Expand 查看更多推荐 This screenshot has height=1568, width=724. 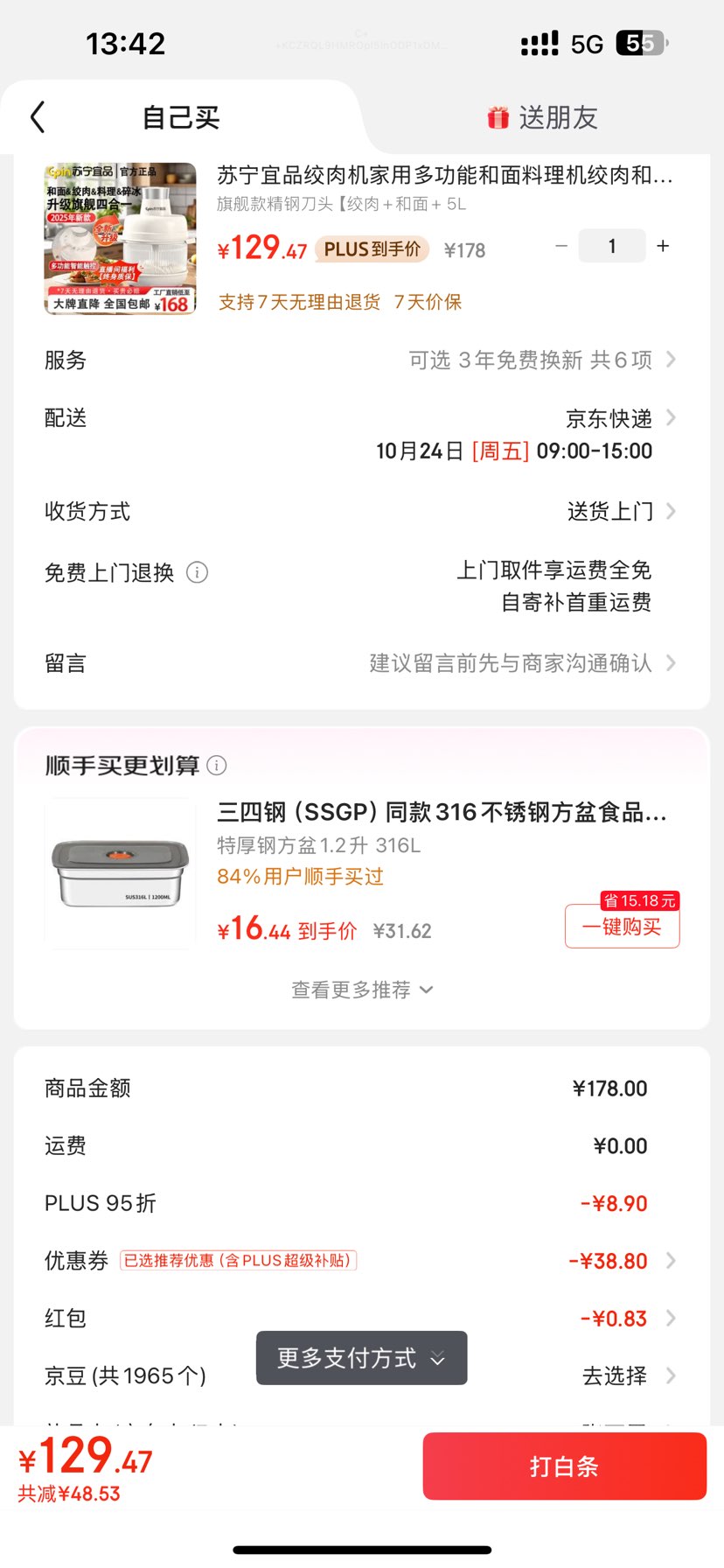coord(362,990)
